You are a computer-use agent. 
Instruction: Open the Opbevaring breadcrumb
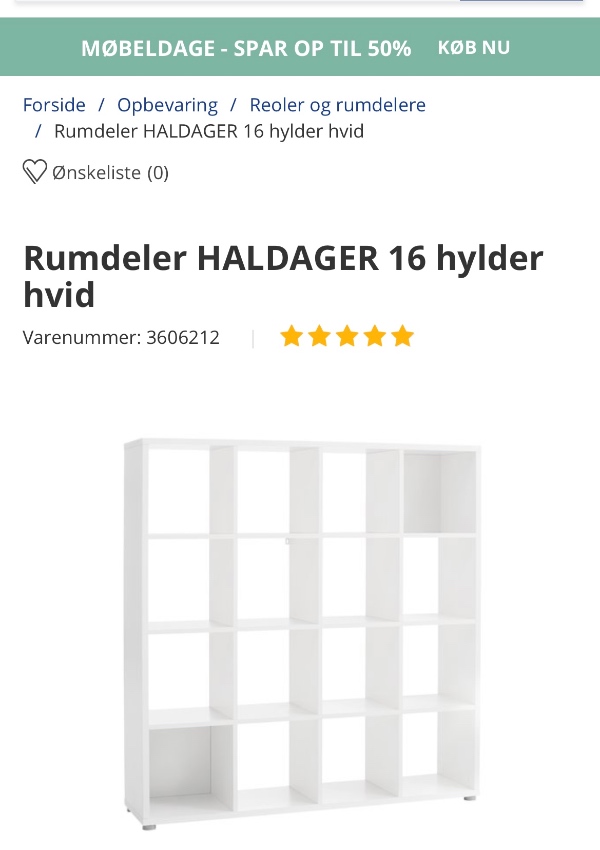(167, 105)
